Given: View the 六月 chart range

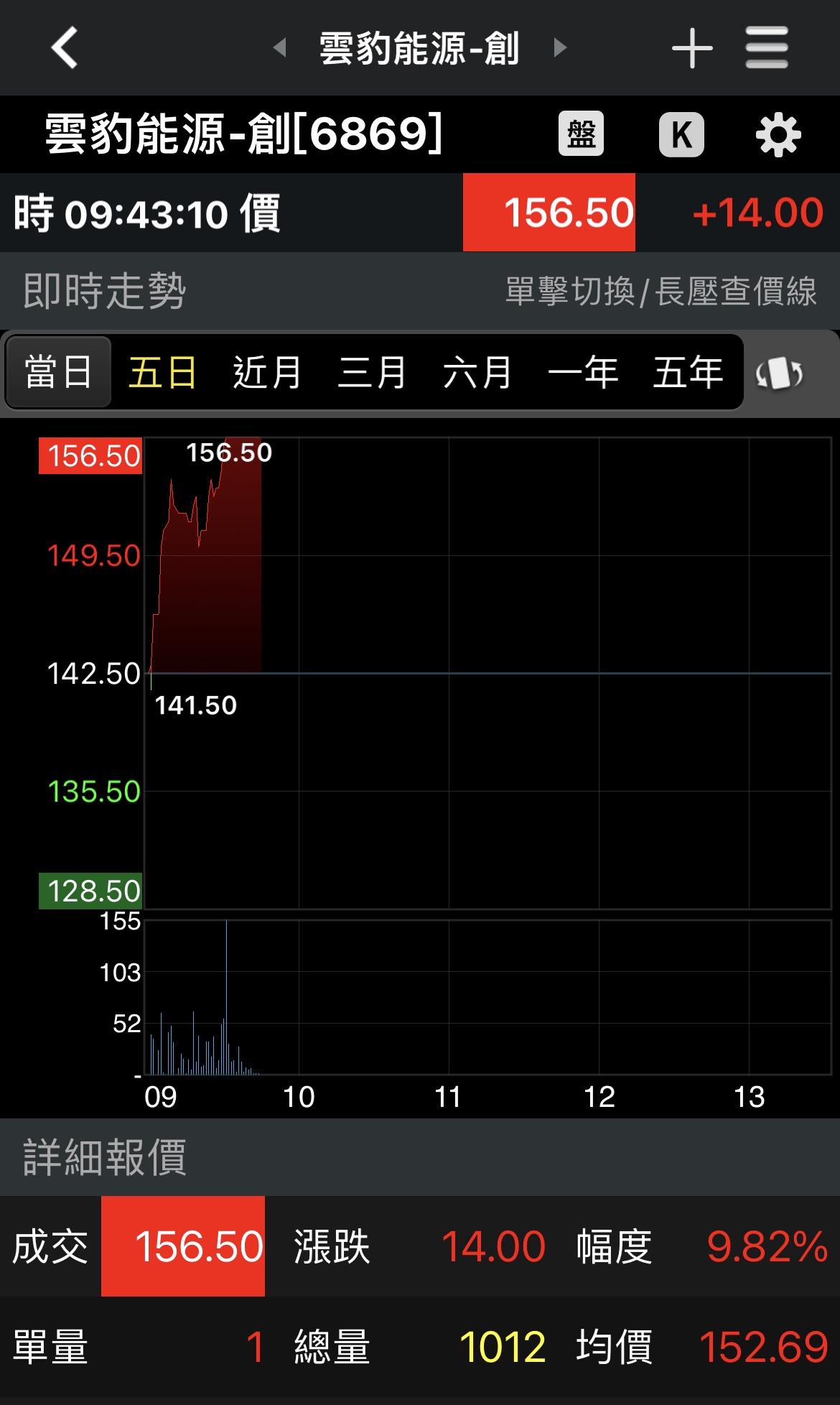Looking at the screenshot, I should coord(477,372).
